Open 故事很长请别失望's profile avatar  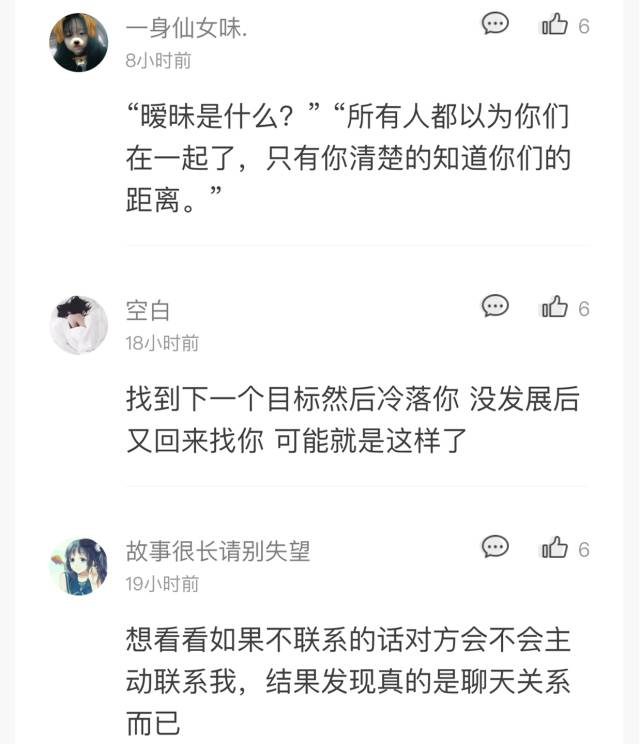click(x=79, y=566)
